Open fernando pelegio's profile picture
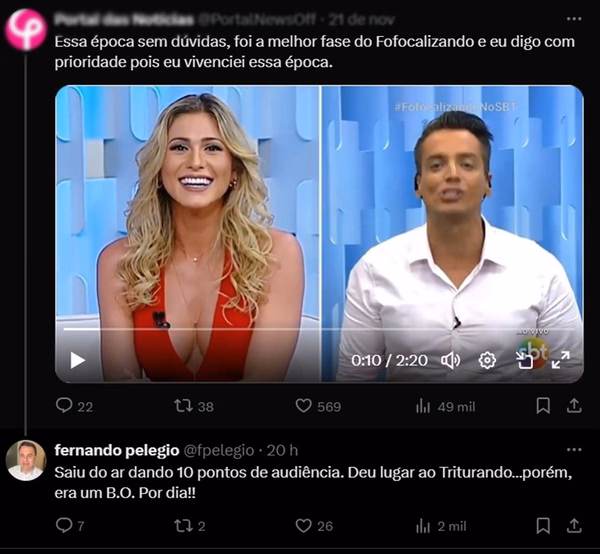 click(x=25, y=460)
